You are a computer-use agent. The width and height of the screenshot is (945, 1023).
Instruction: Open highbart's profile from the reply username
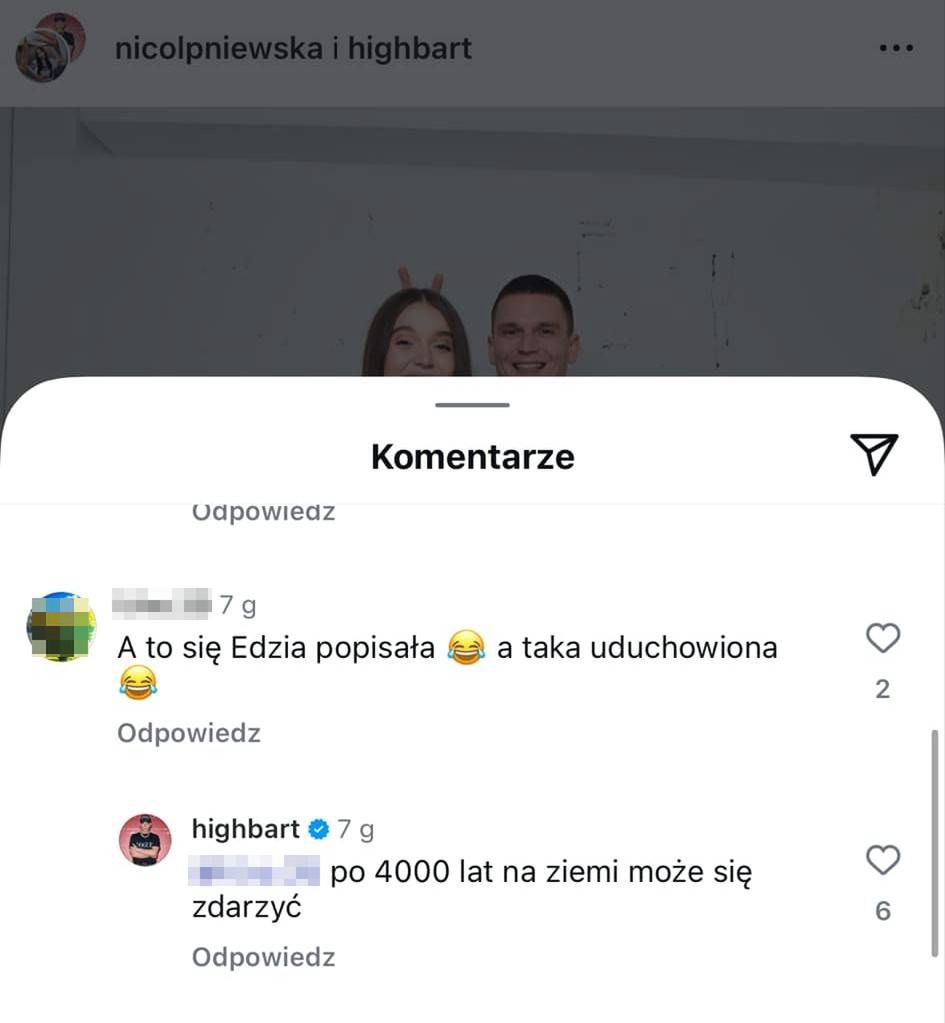tap(245, 829)
